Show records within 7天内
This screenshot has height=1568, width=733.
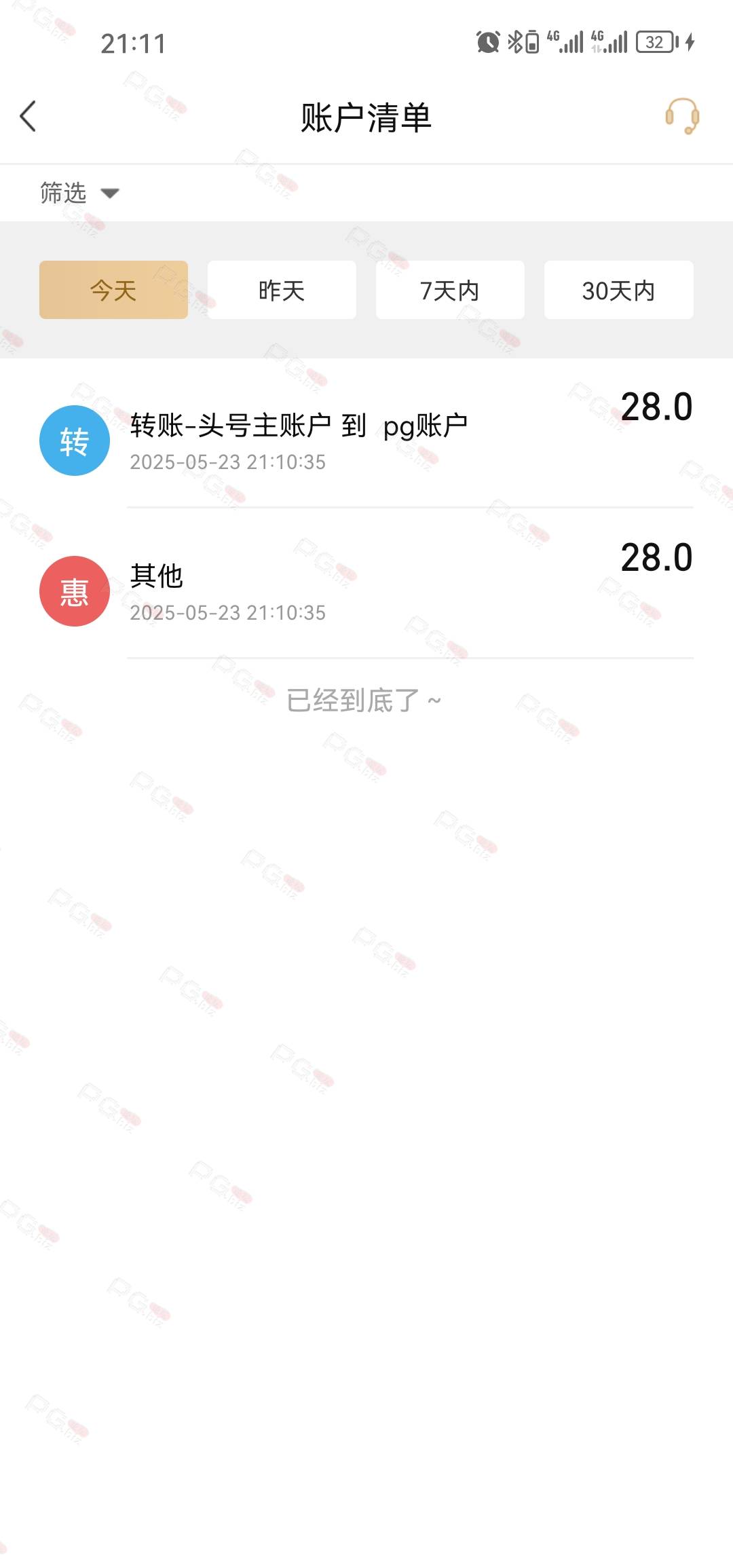click(x=450, y=291)
